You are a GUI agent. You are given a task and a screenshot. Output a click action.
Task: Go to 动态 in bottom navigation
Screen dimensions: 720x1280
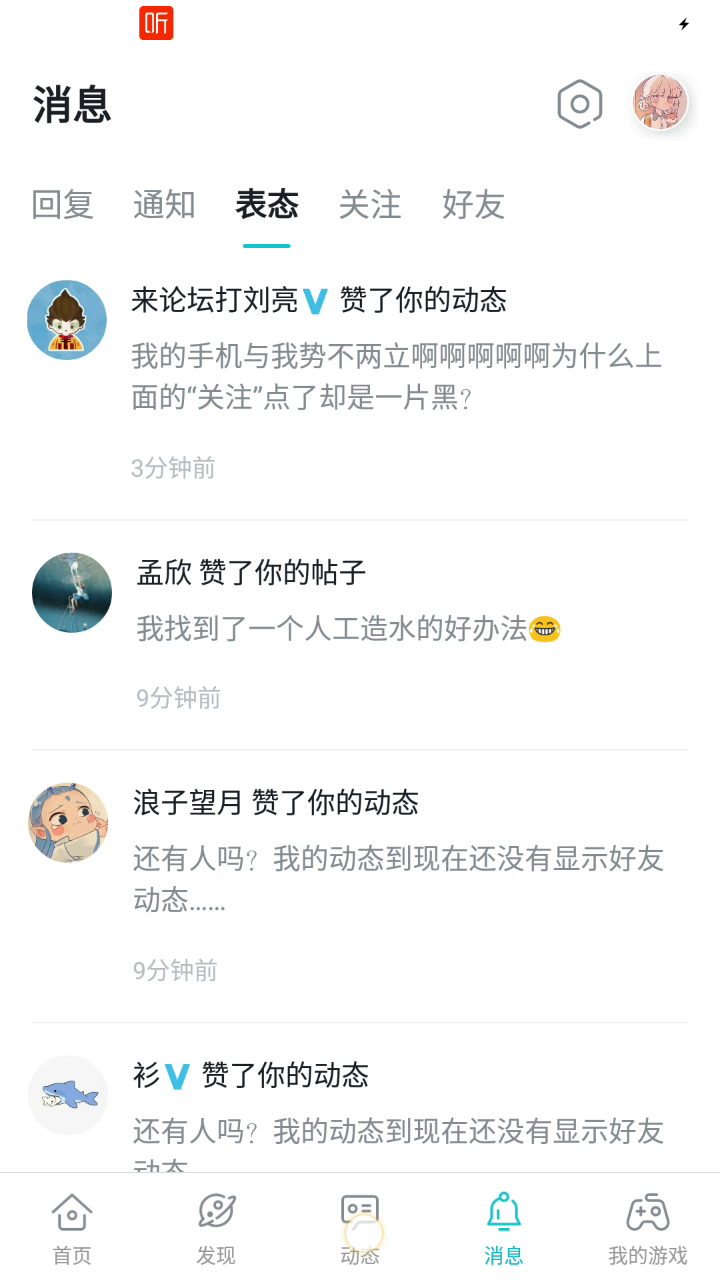tap(360, 1229)
